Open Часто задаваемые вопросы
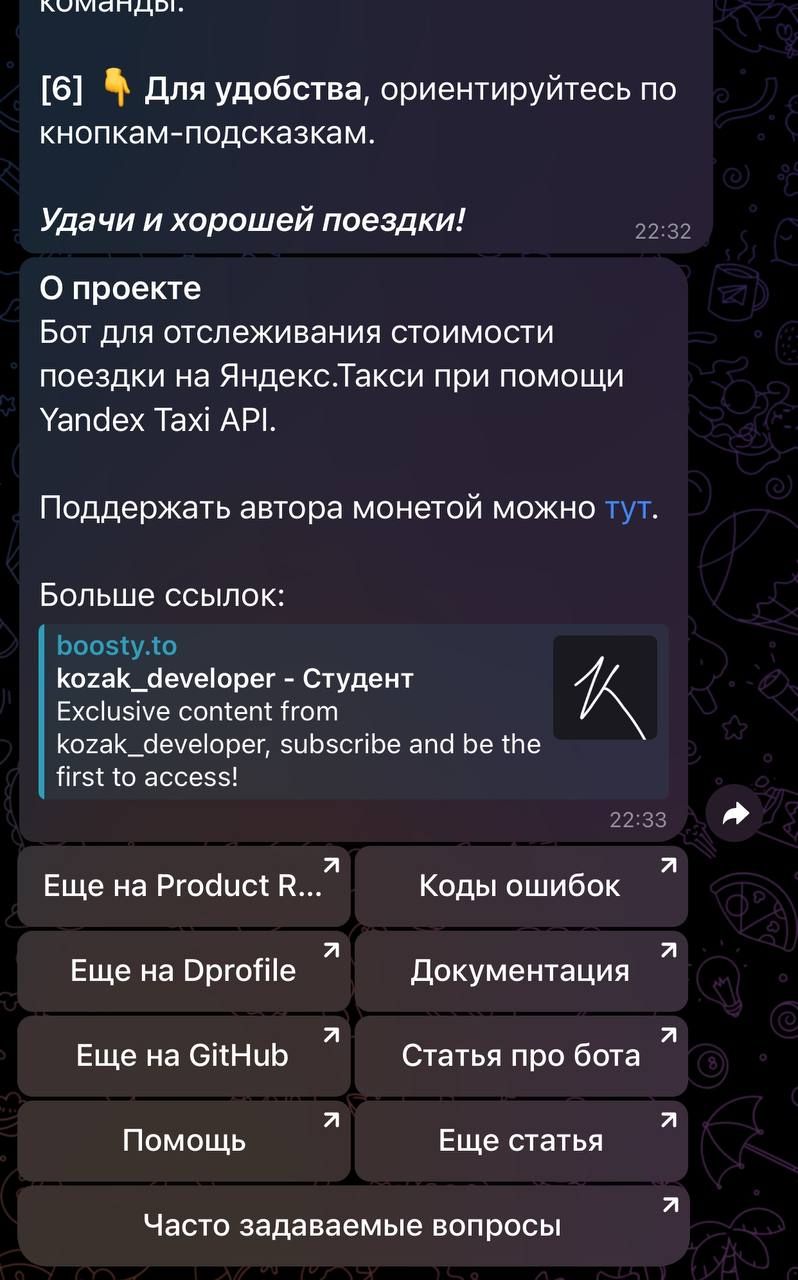This screenshot has width=798, height=1280. pyautogui.click(x=355, y=1223)
